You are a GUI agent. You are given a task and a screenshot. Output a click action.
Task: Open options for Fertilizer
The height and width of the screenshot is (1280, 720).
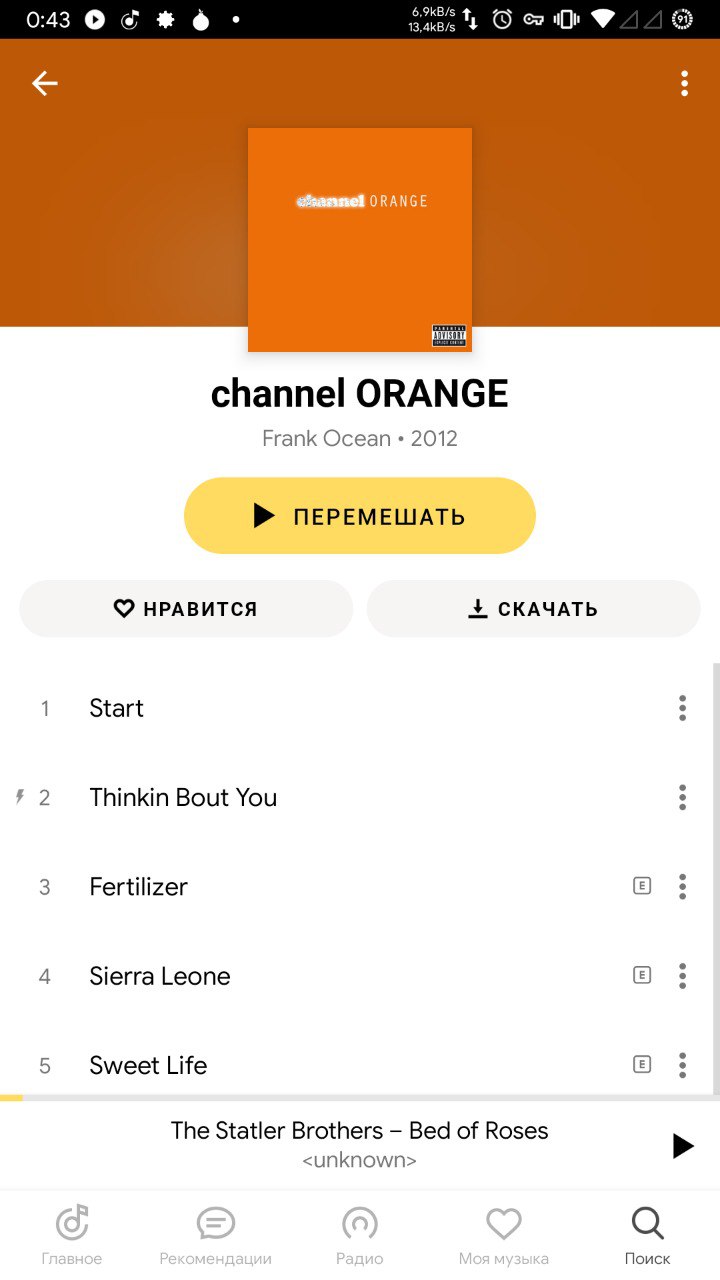tap(682, 886)
